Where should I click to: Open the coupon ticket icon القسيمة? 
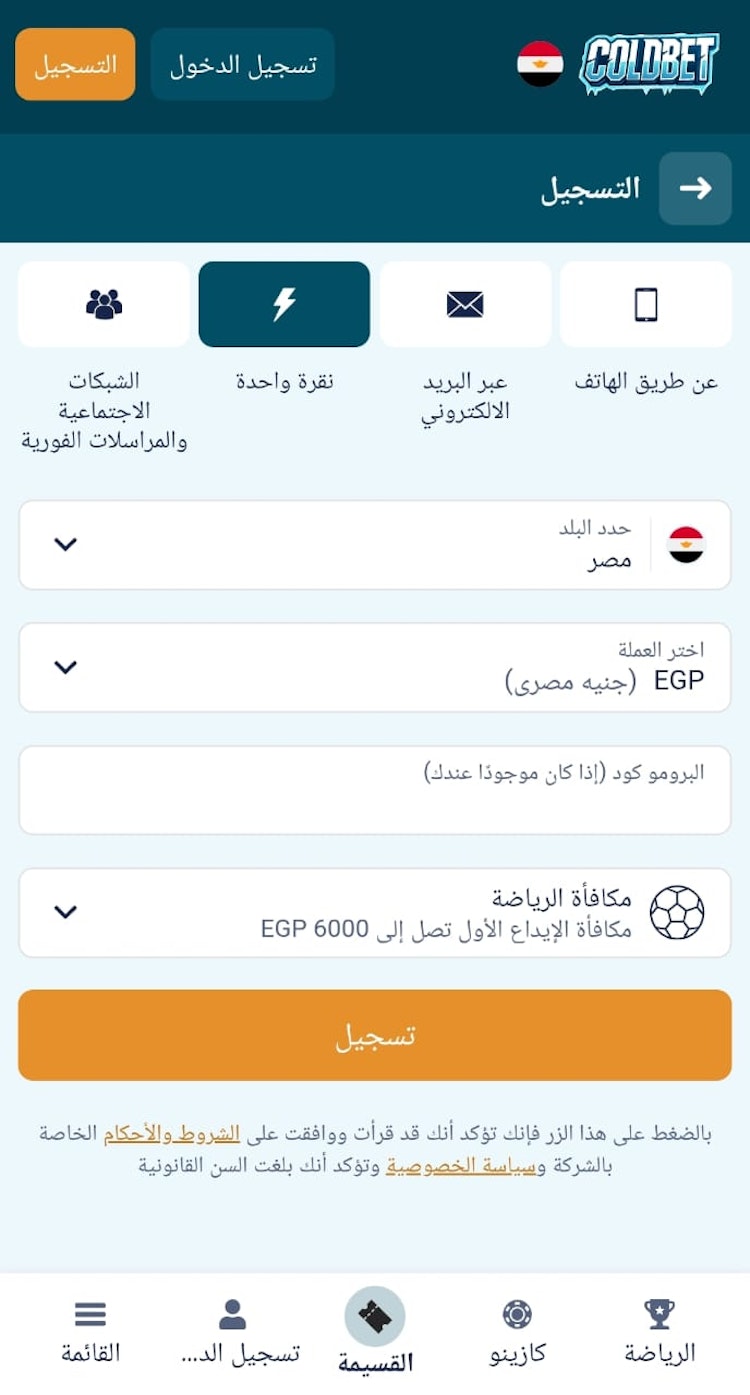point(373,1316)
